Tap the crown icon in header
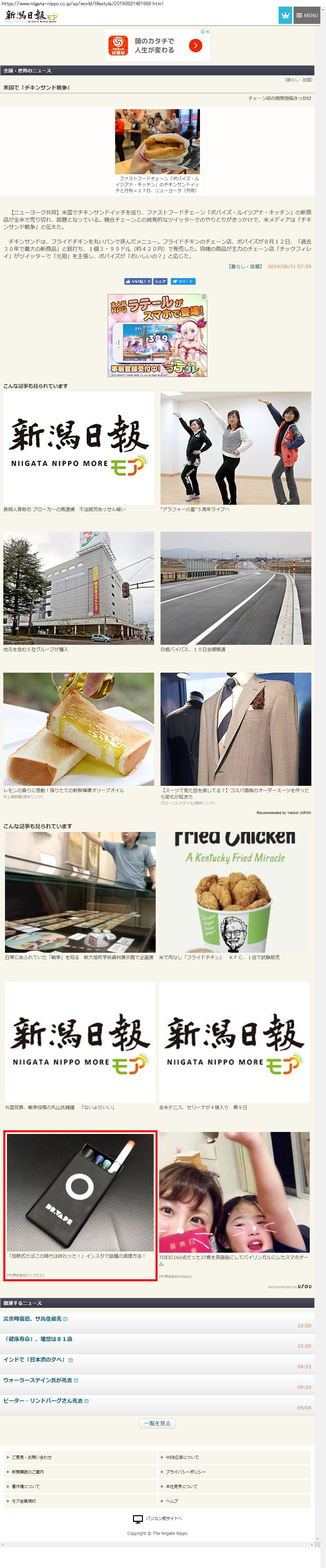The image size is (326, 1568). tap(285, 15)
